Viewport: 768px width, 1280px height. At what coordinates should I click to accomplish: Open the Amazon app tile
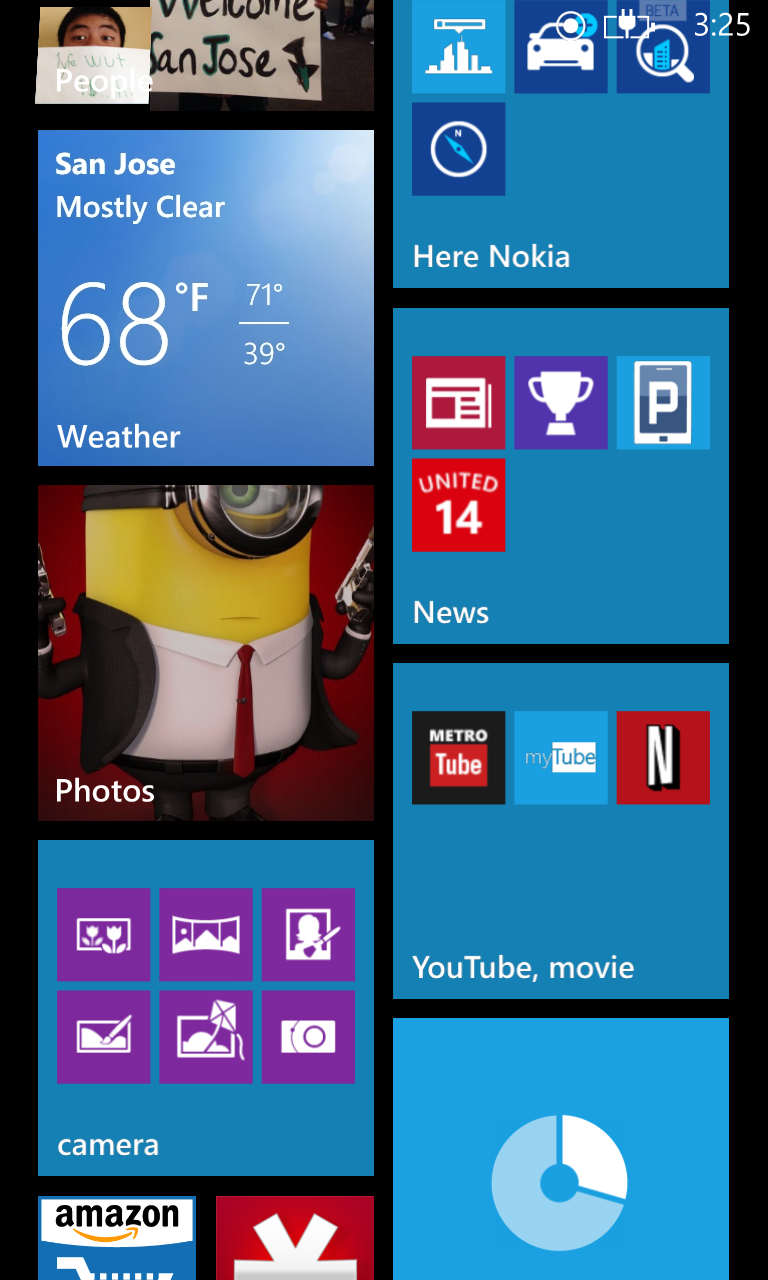point(117,1238)
